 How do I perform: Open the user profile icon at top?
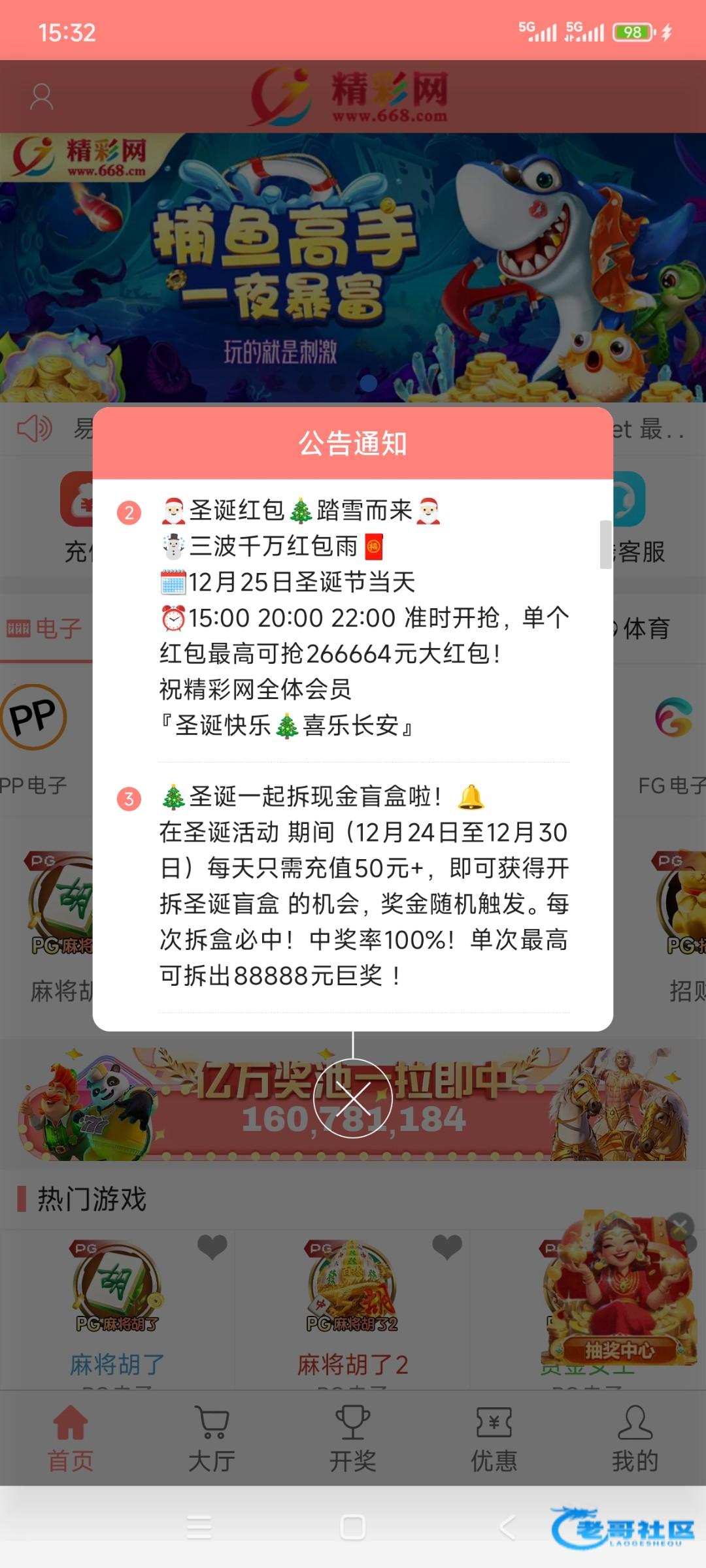[42, 97]
